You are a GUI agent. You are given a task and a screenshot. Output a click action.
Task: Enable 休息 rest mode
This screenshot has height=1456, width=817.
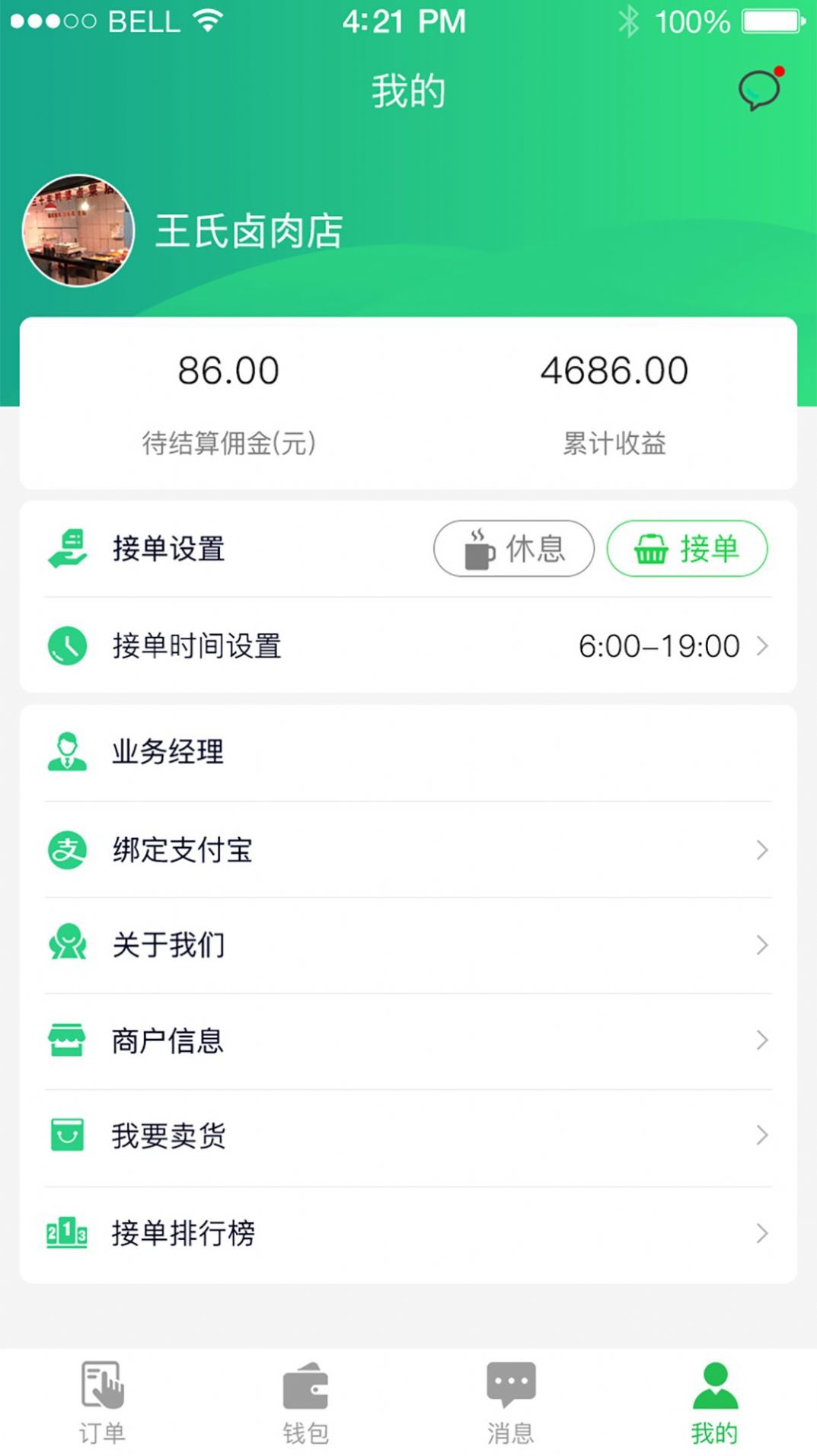(513, 548)
